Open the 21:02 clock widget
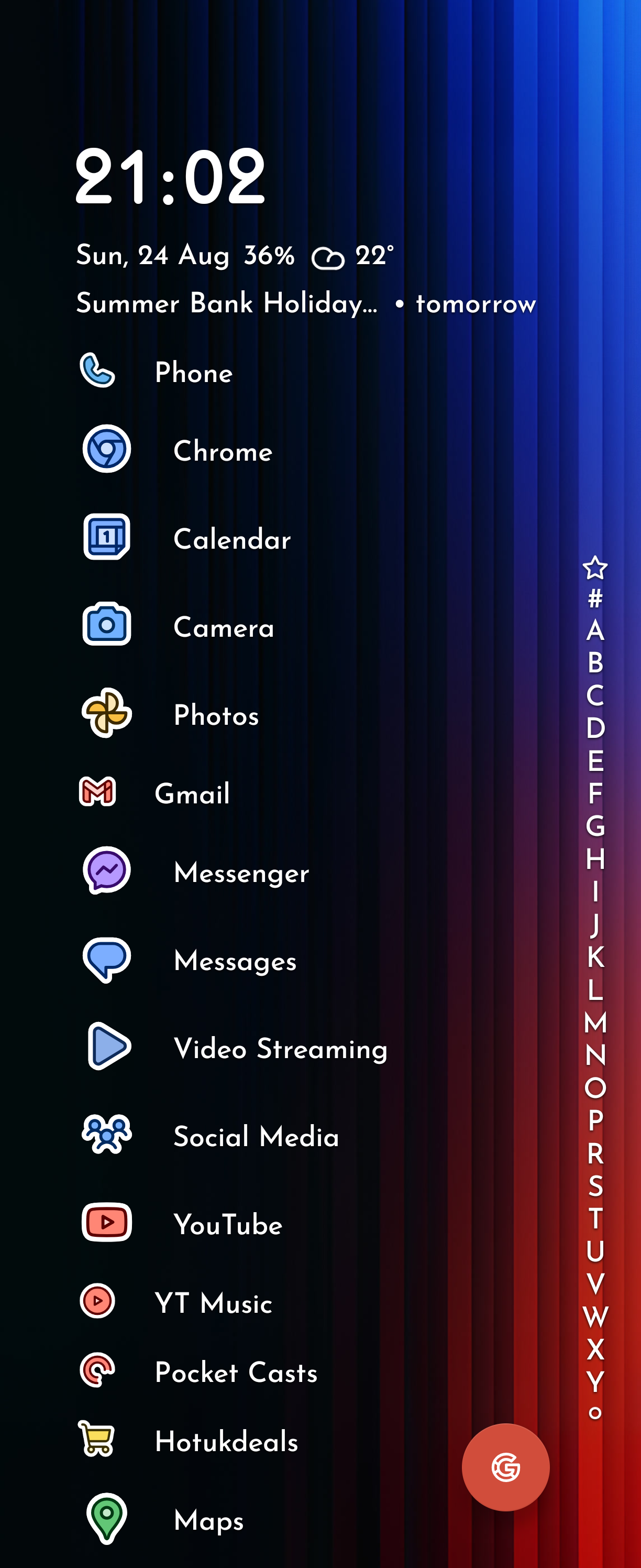This screenshot has width=641, height=1568. click(170, 177)
